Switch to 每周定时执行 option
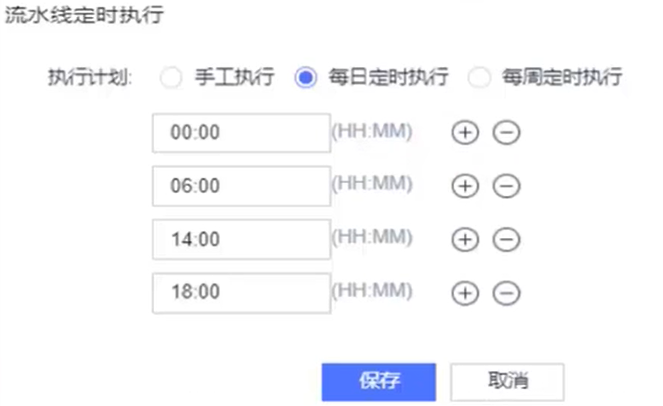This screenshot has width=663, height=406. pyautogui.click(x=481, y=78)
